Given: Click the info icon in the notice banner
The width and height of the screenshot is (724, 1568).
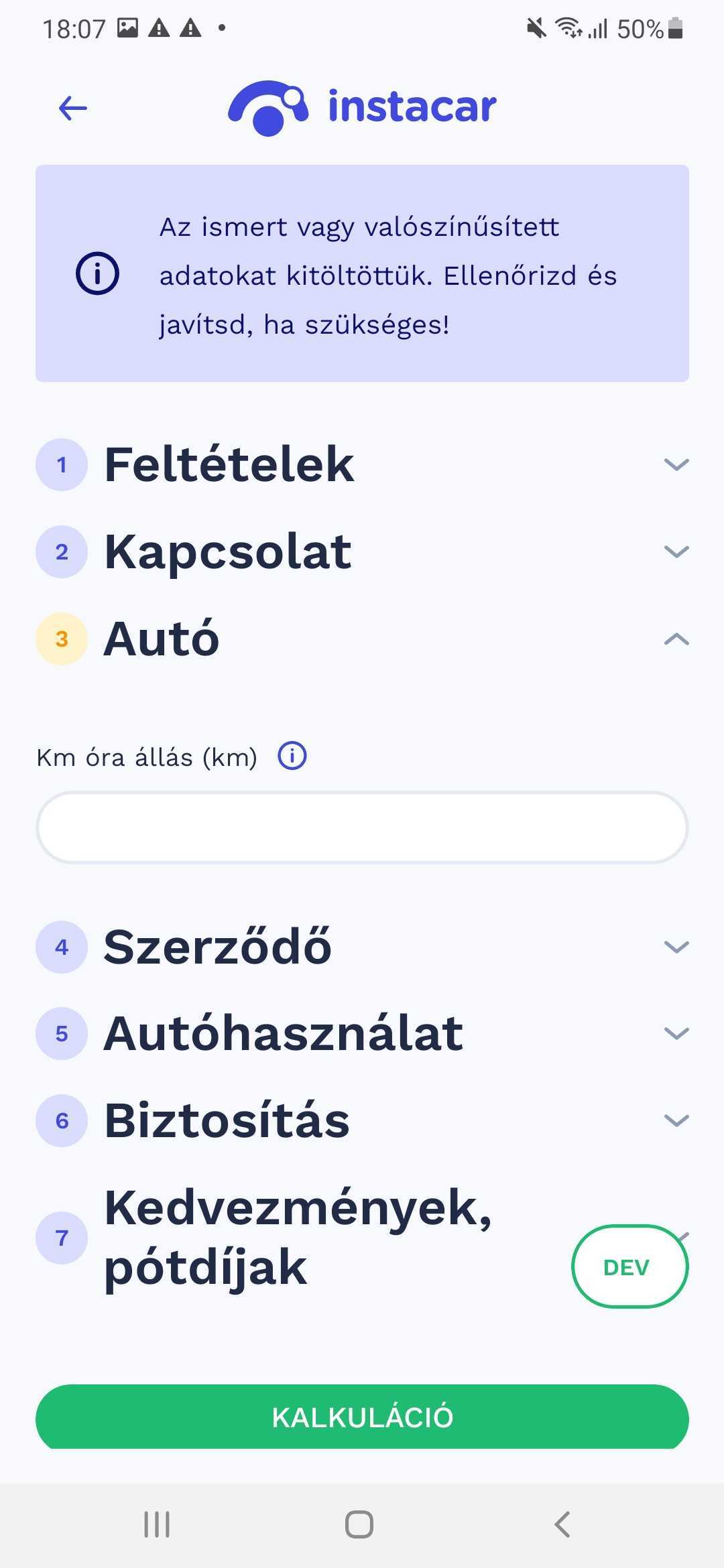Looking at the screenshot, I should pyautogui.click(x=97, y=274).
